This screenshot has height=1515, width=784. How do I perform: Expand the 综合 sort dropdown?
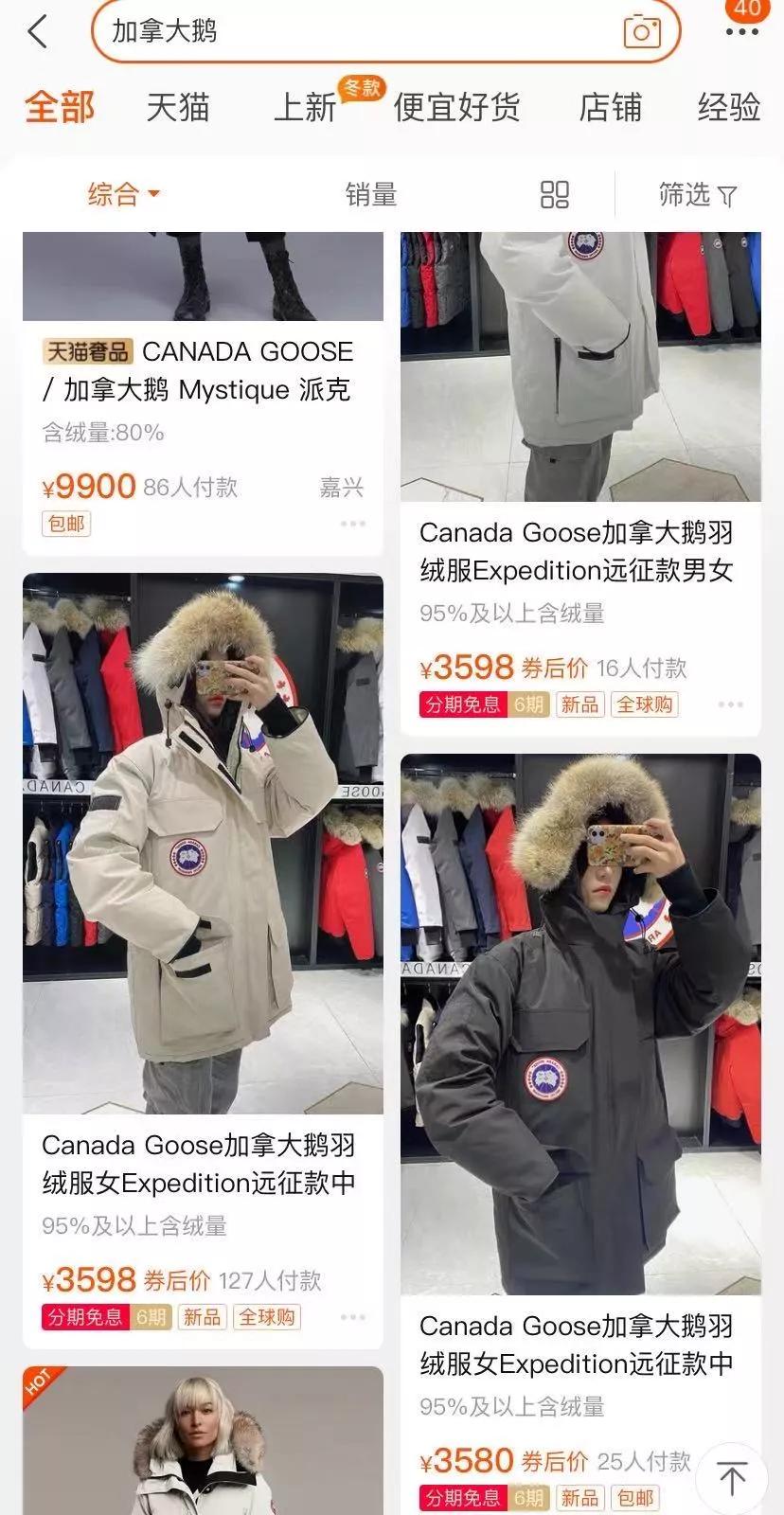[x=123, y=194]
